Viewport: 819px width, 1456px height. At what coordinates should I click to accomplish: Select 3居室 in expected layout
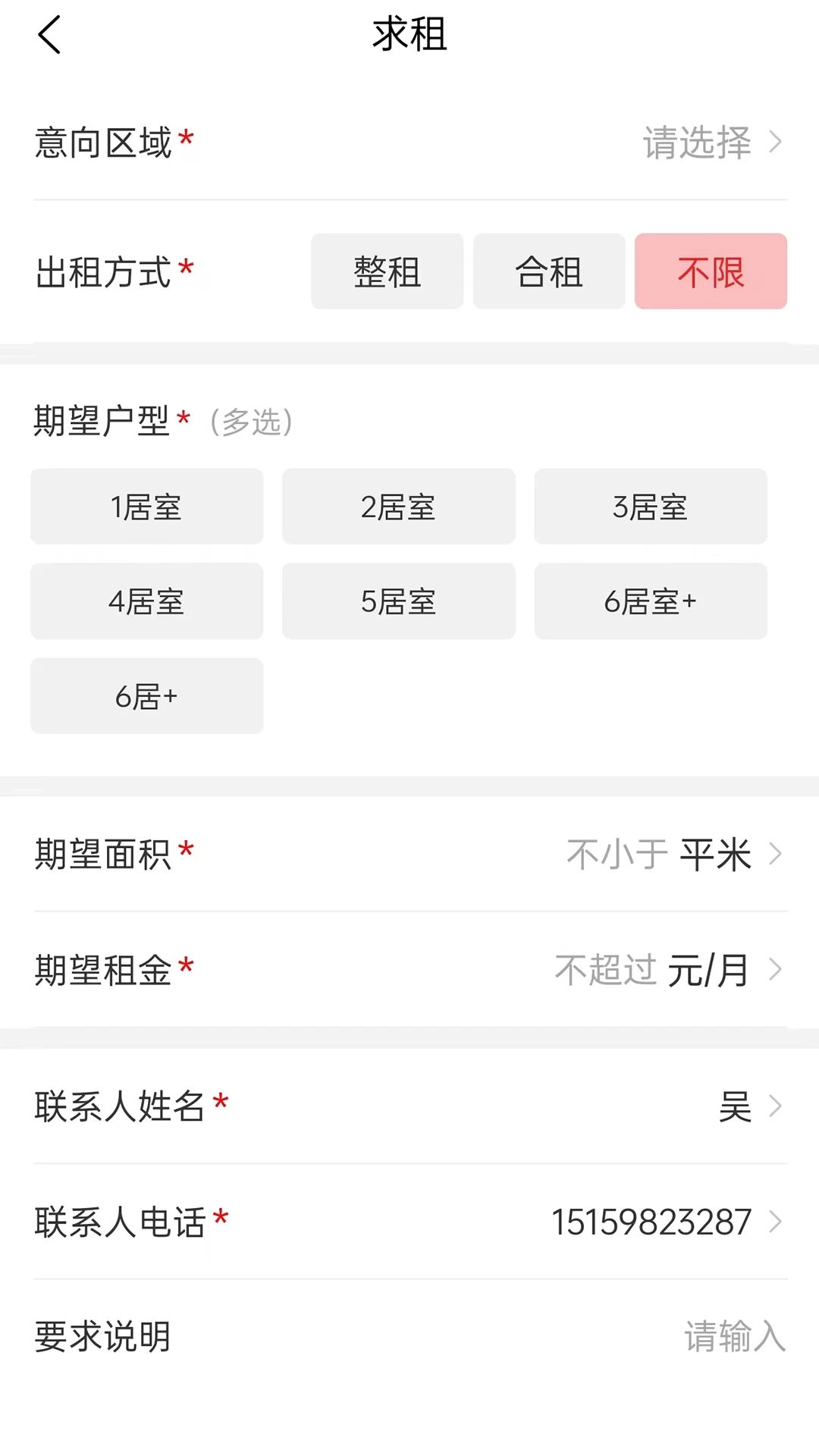(x=651, y=506)
